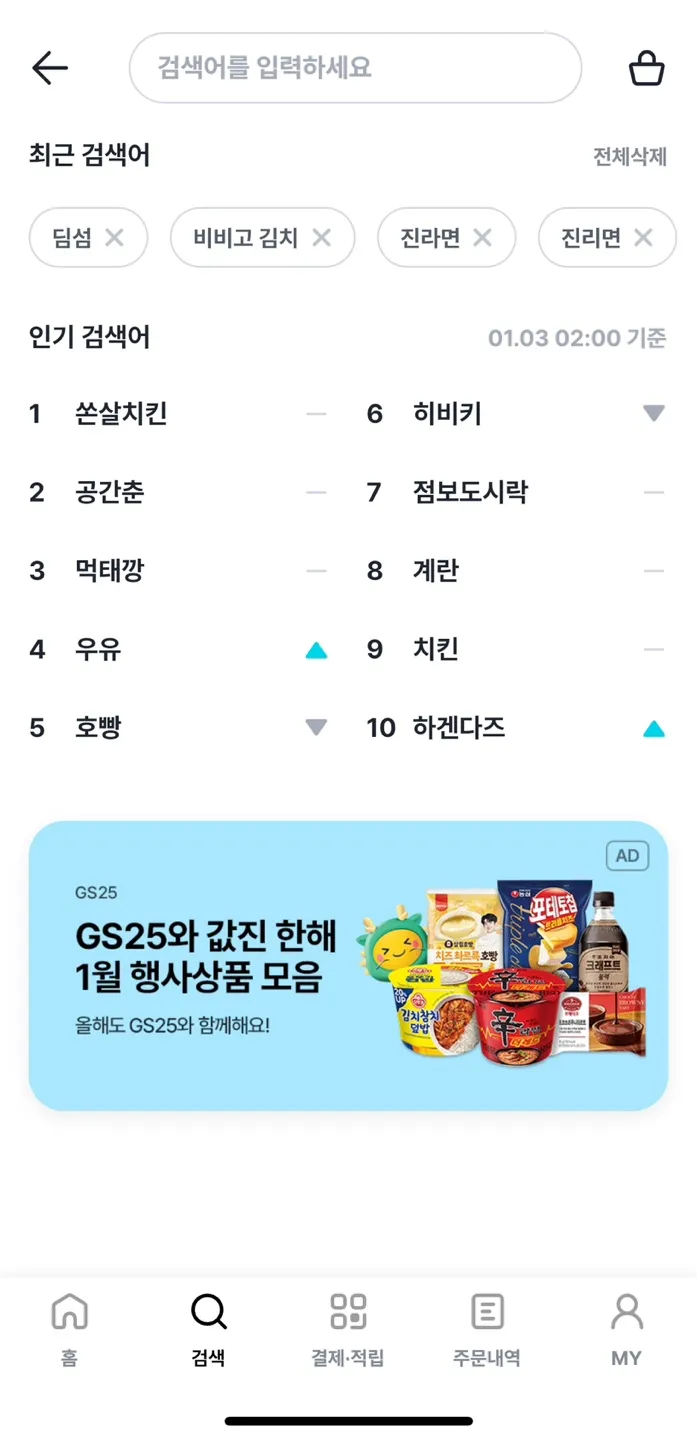Tap popular search 호빵
Screen dimensions: 697x1440
tap(98, 728)
